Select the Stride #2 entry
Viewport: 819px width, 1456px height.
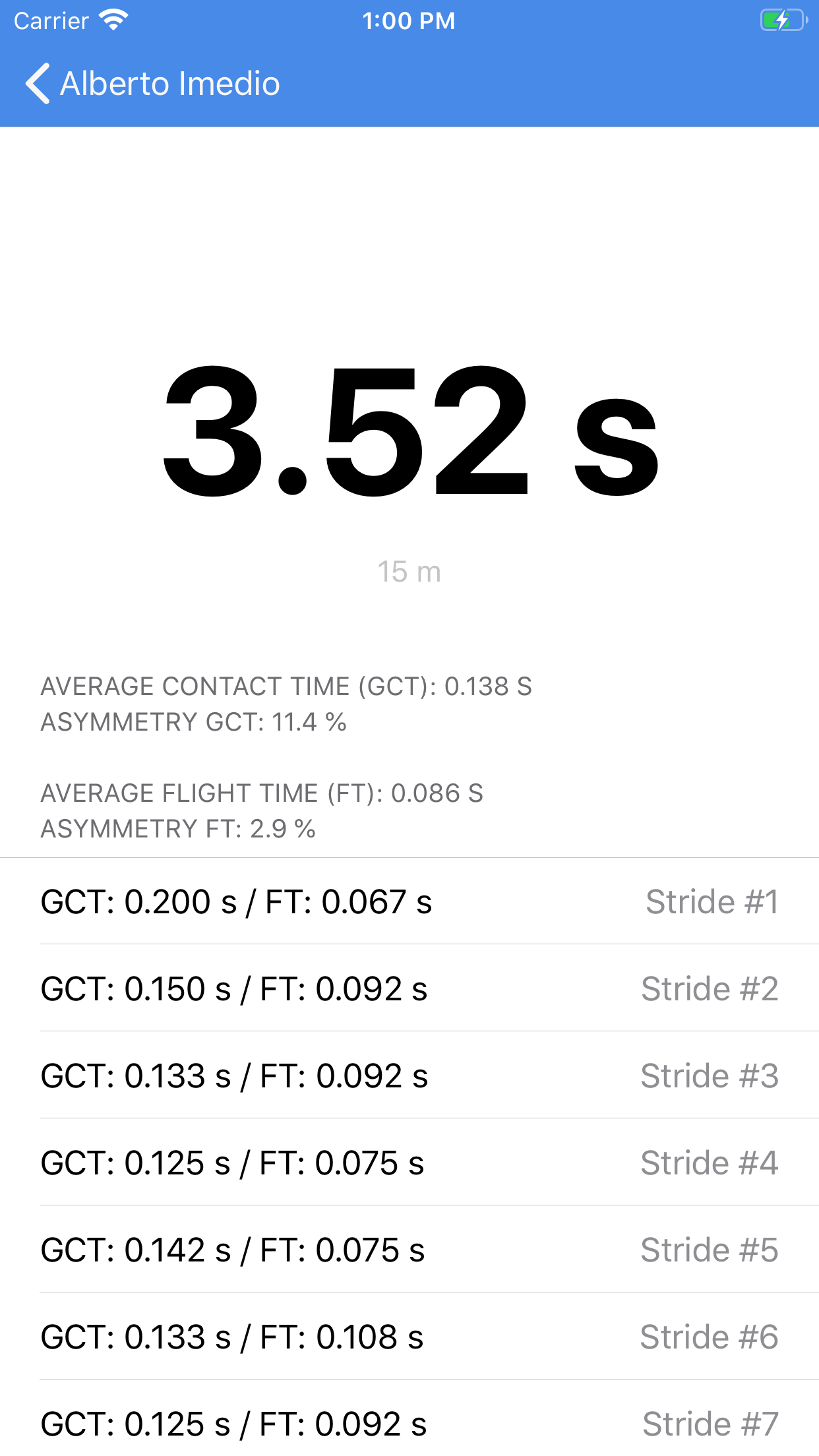coord(409,989)
